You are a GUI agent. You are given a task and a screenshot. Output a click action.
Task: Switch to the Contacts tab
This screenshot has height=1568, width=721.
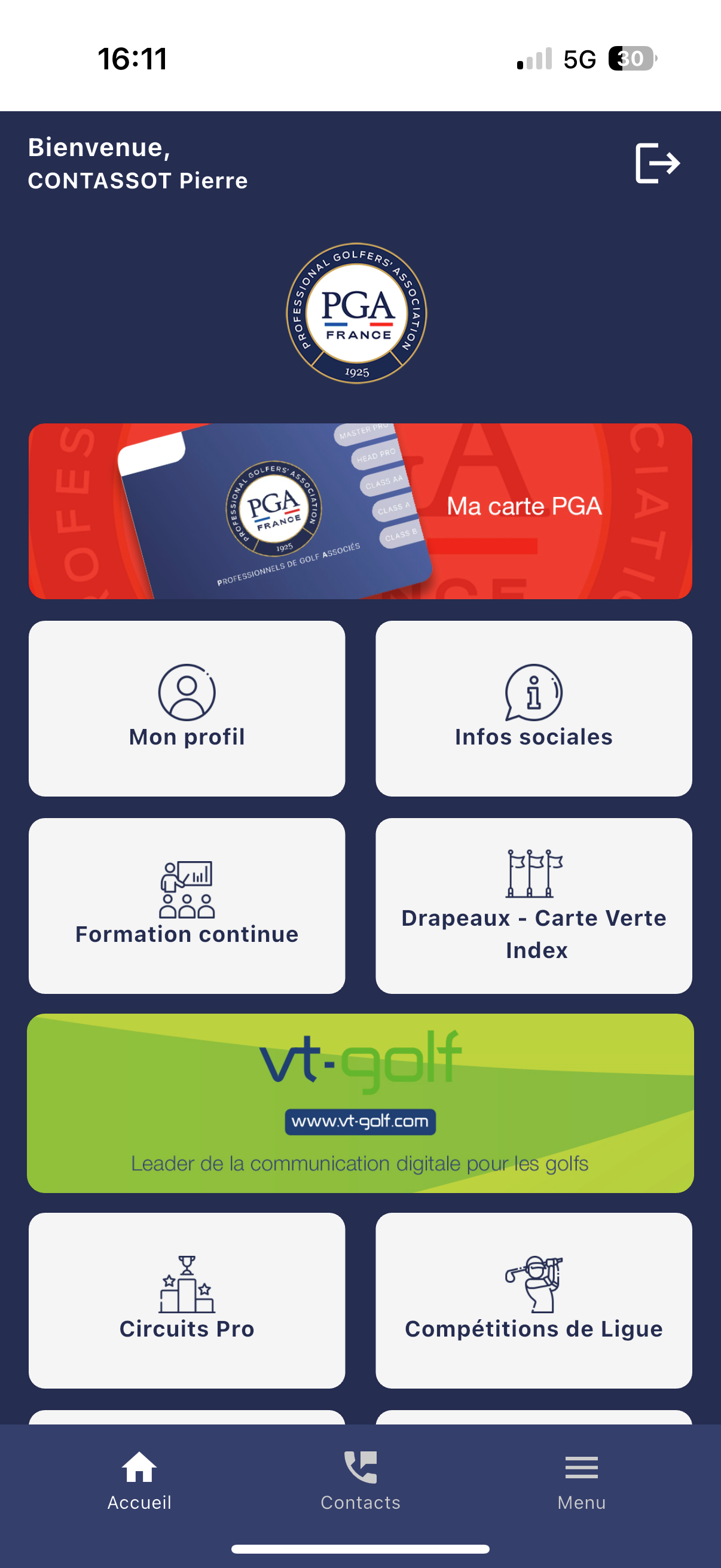click(x=360, y=1481)
